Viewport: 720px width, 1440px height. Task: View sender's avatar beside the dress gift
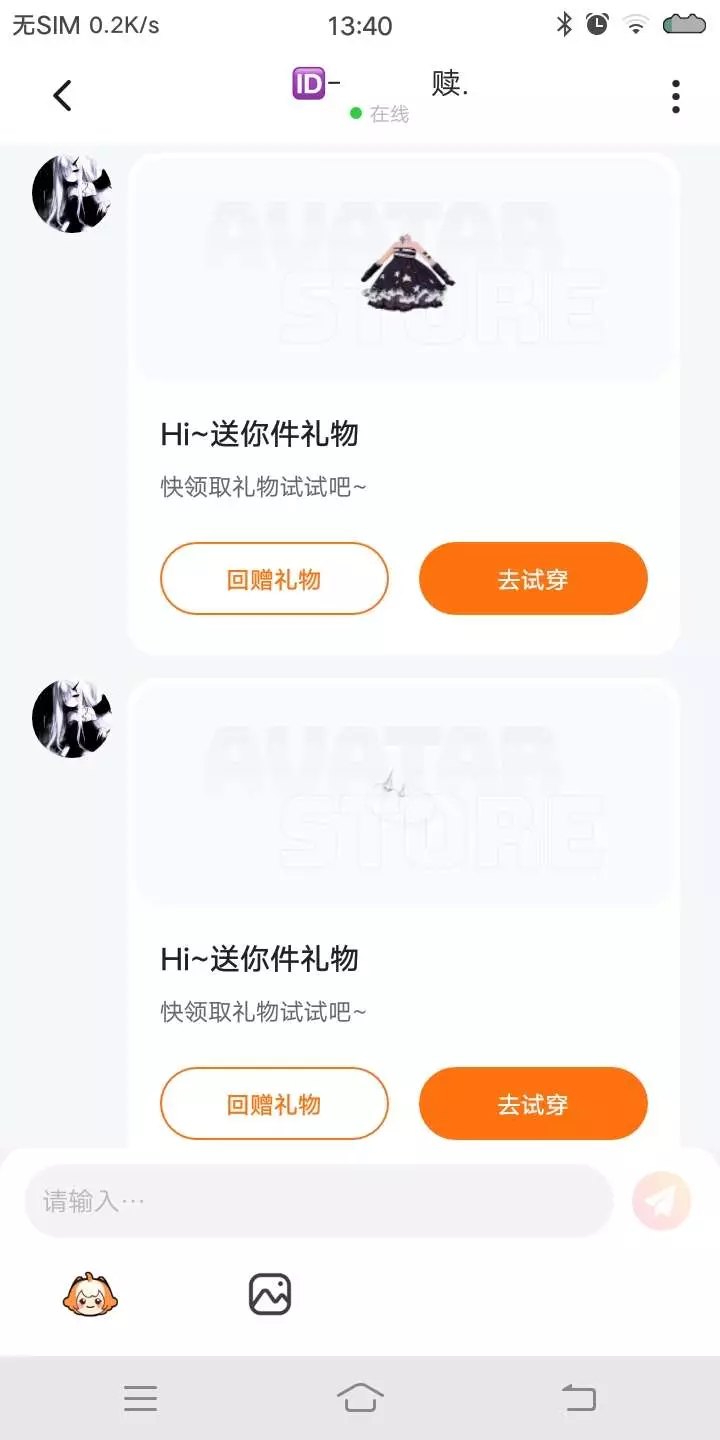tap(72, 193)
